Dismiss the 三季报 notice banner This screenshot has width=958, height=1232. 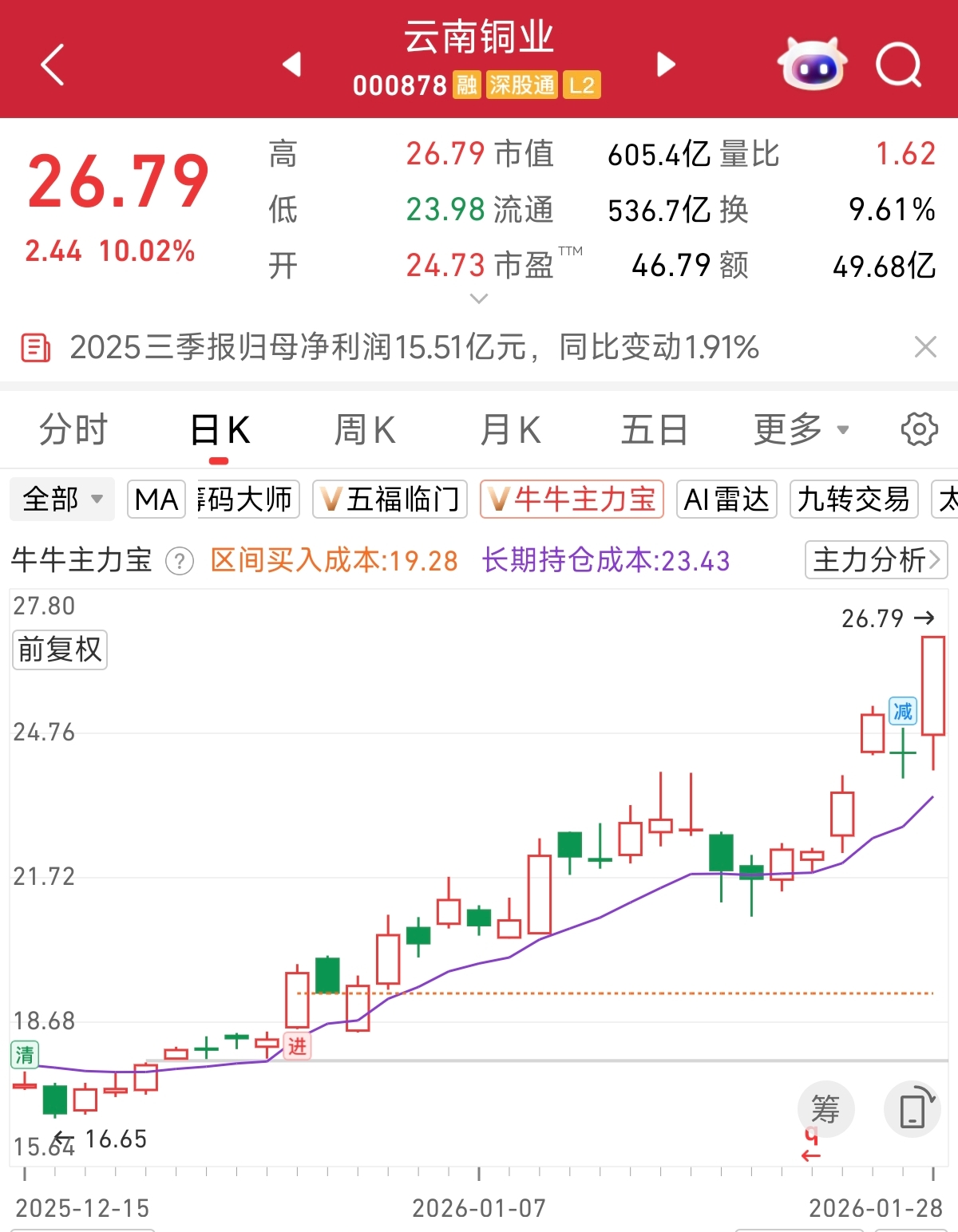point(925,347)
